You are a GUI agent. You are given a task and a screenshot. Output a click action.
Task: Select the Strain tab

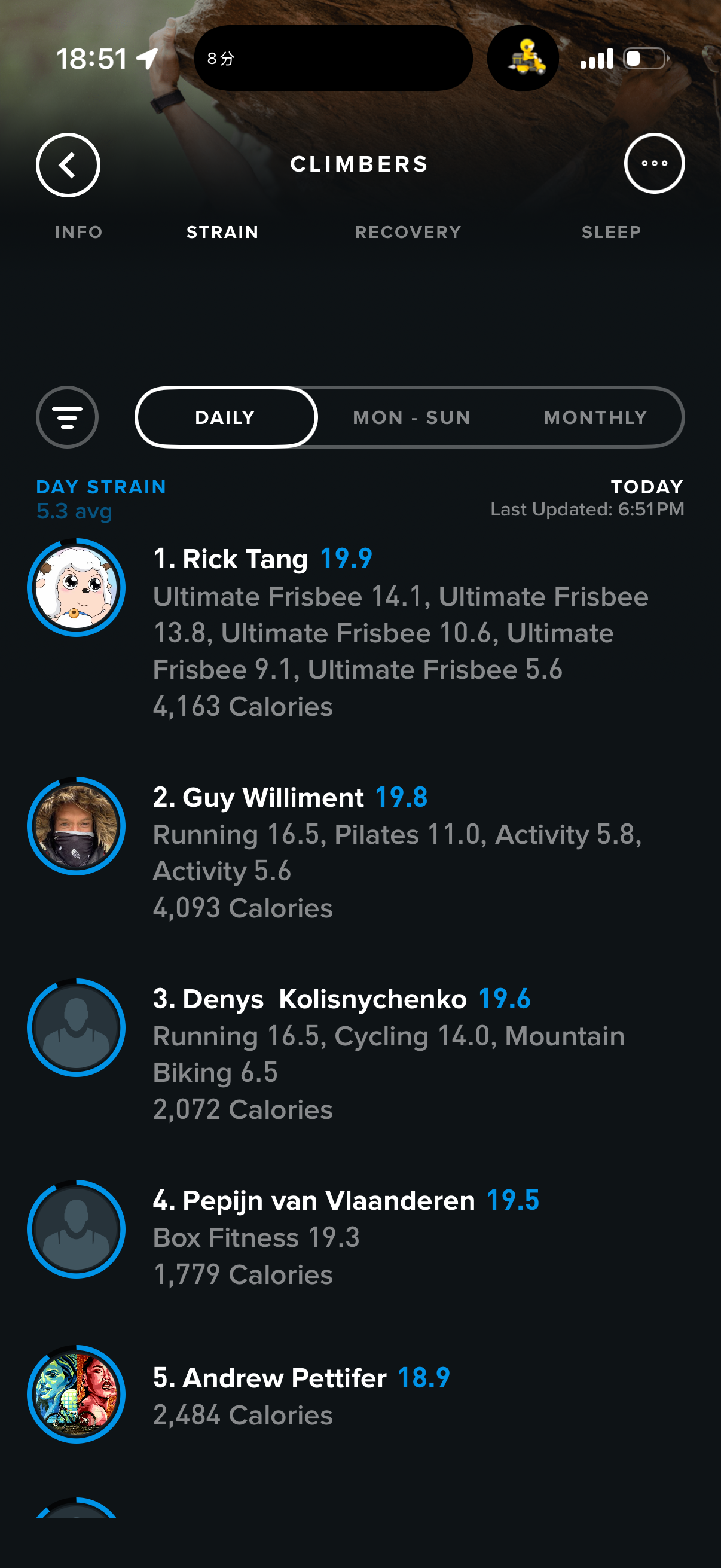click(x=222, y=232)
